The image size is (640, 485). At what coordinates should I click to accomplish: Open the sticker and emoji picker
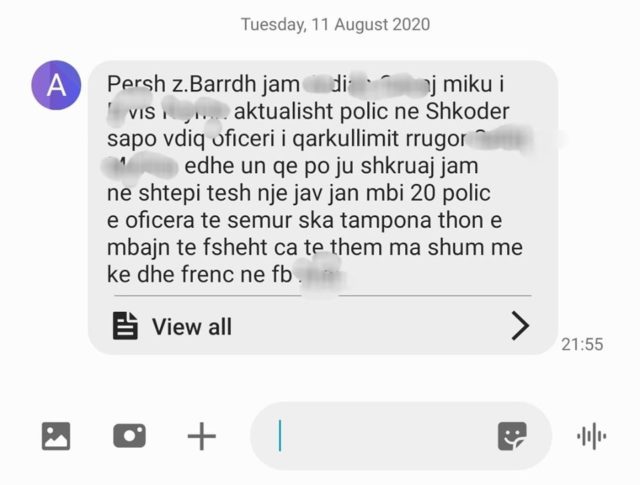512,436
